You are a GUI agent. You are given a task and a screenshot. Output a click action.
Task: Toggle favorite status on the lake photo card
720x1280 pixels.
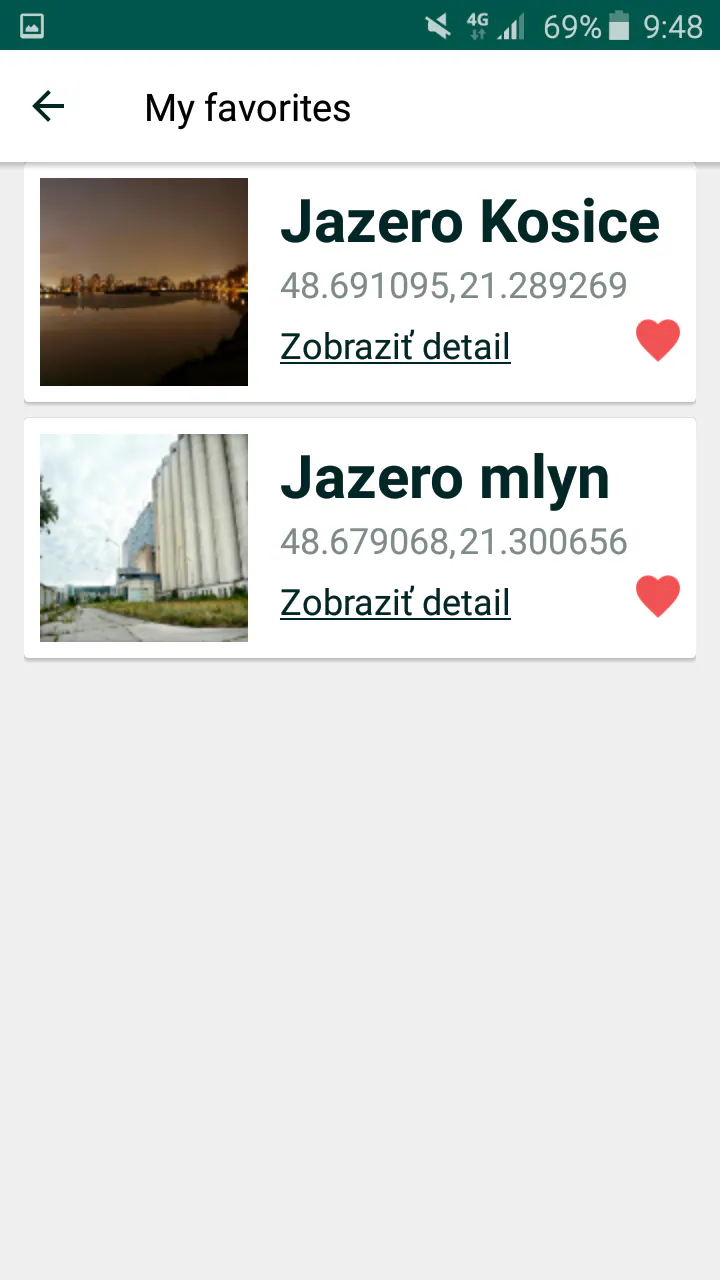click(x=658, y=340)
